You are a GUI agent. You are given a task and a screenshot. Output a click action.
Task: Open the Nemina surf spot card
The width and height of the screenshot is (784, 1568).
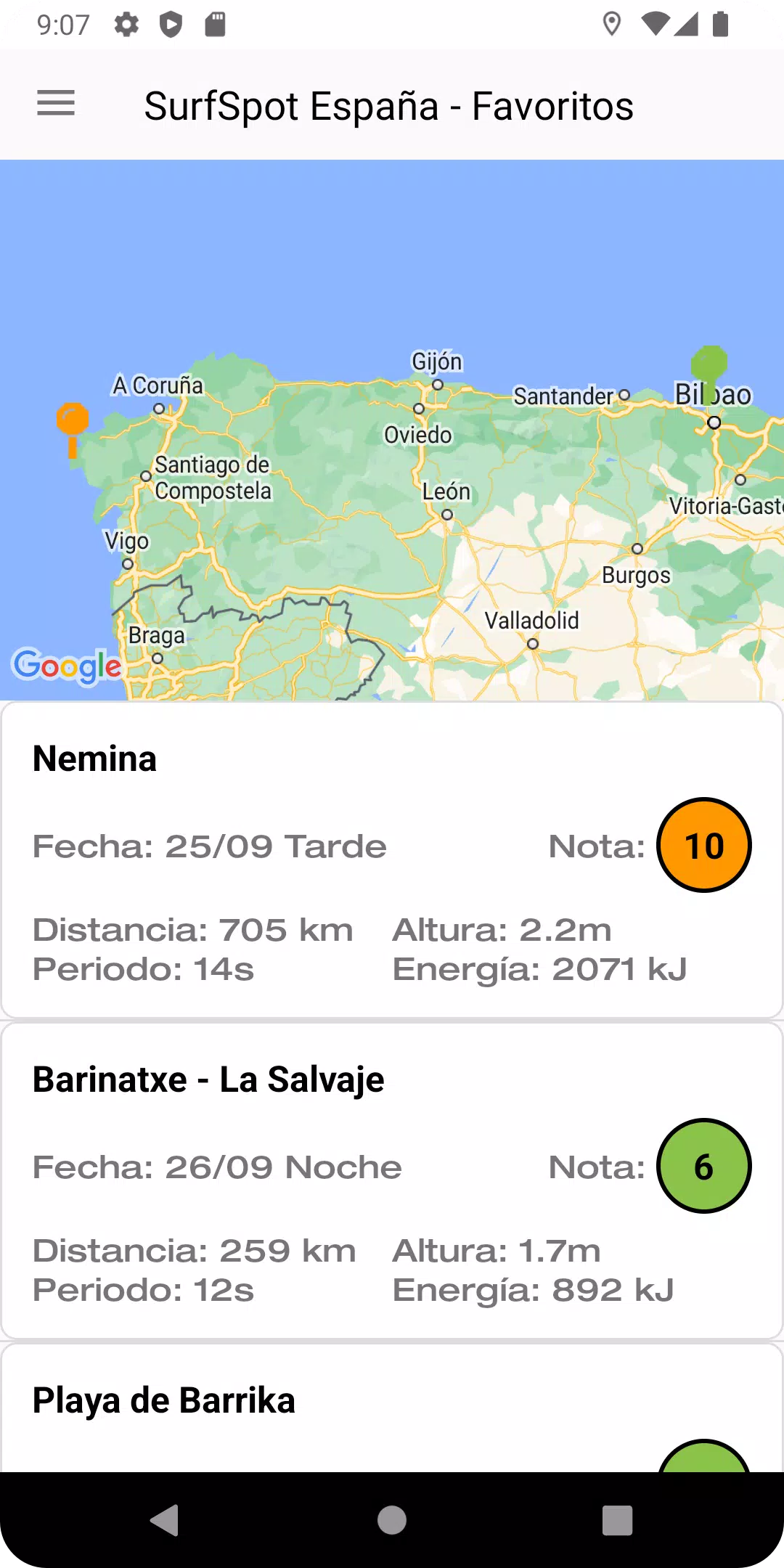pos(392,860)
